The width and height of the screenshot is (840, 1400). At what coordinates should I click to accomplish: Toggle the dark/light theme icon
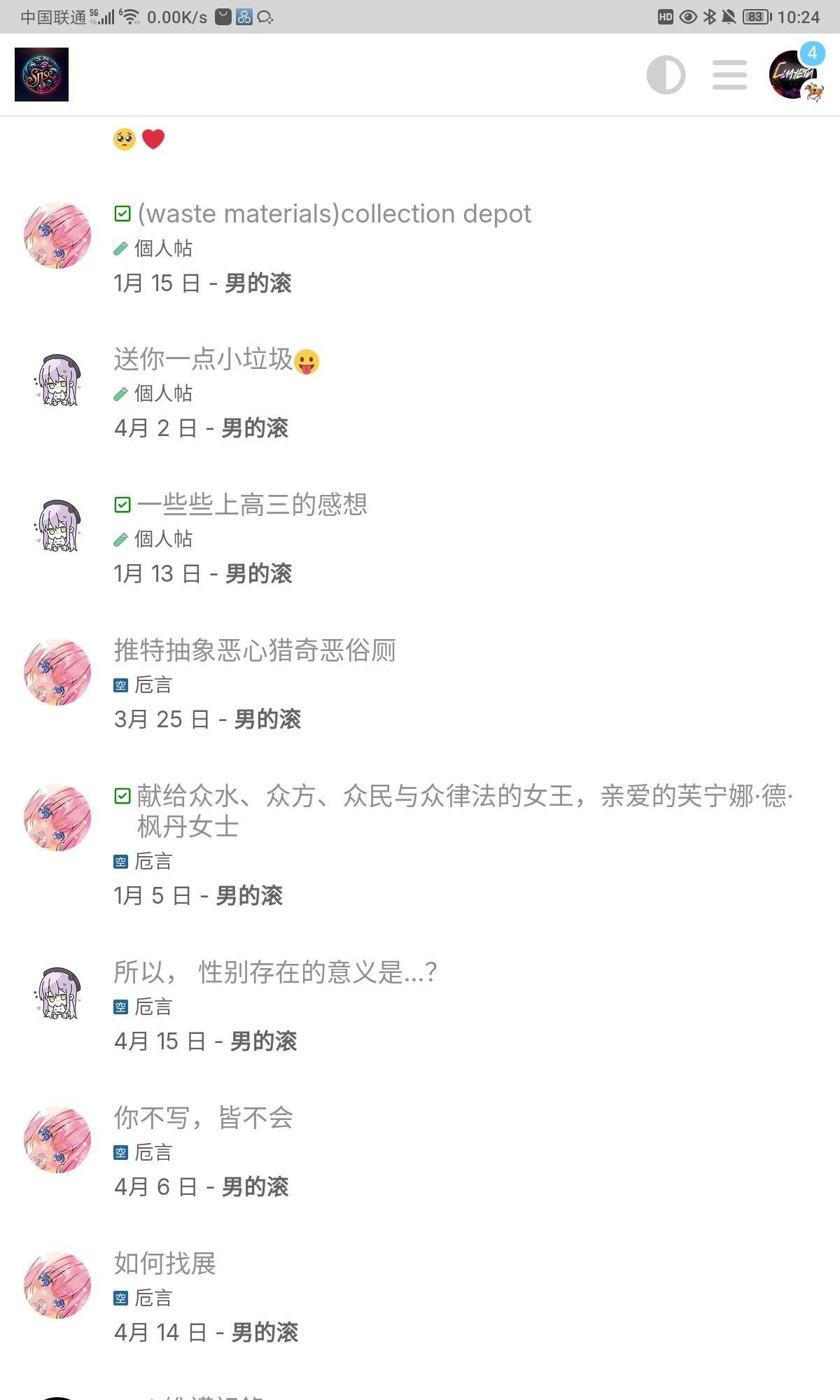(x=666, y=75)
